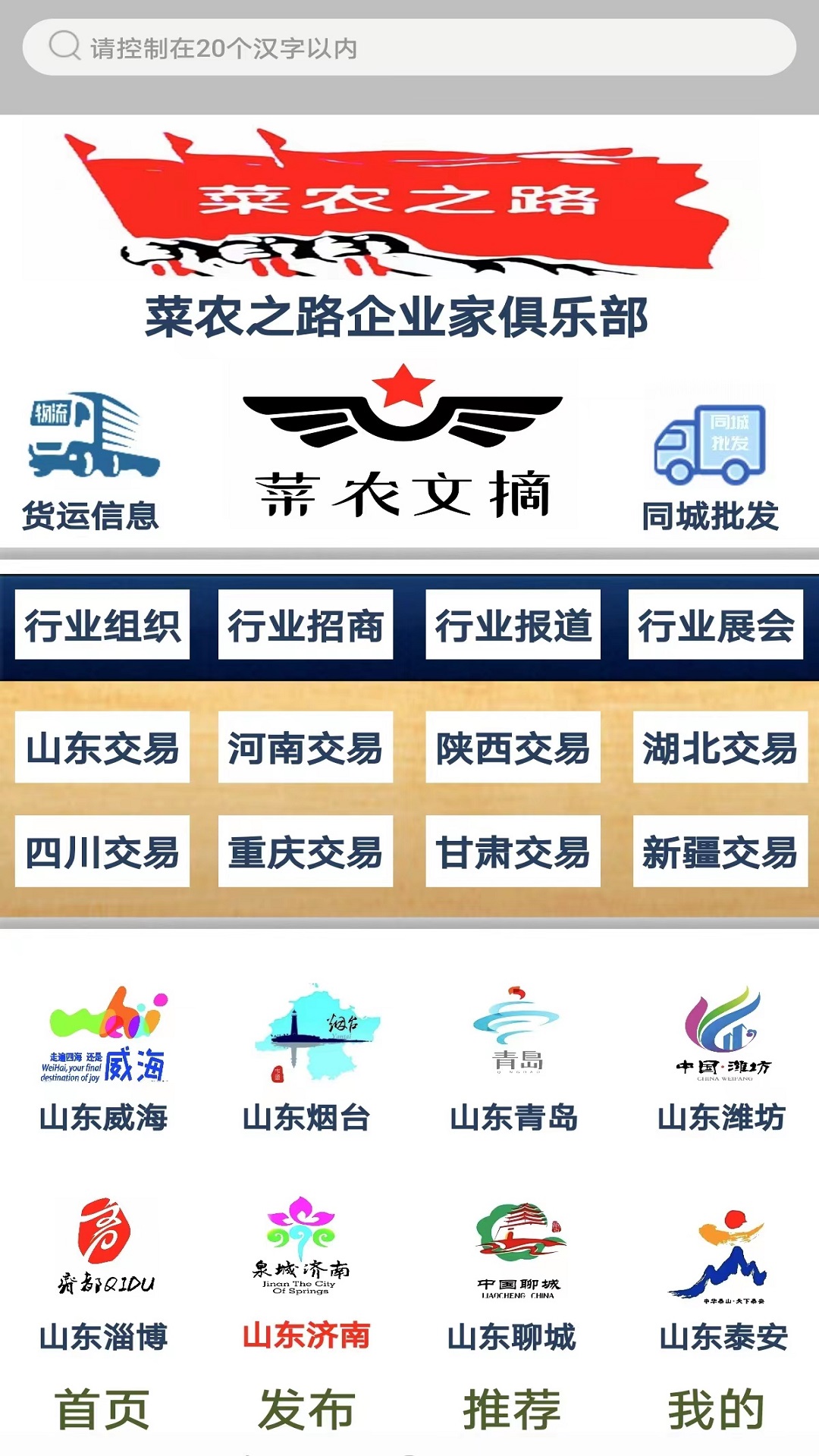The width and height of the screenshot is (819, 1456).
Task: Open 菜农文摘 digest
Action: pyautogui.click(x=403, y=443)
